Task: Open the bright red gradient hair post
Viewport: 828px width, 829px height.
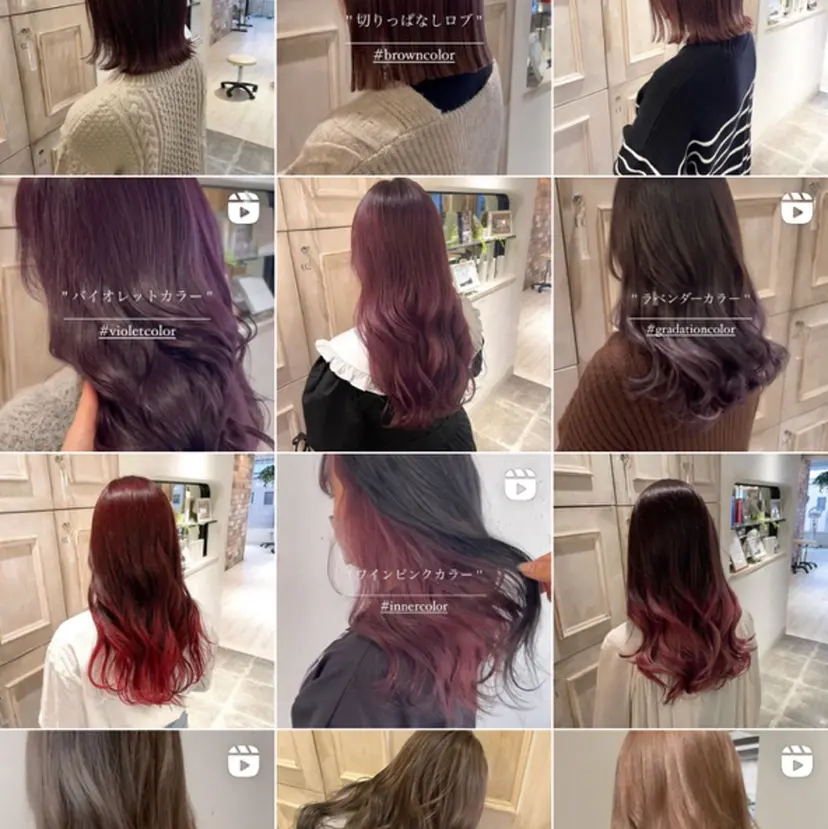Action: click(137, 590)
